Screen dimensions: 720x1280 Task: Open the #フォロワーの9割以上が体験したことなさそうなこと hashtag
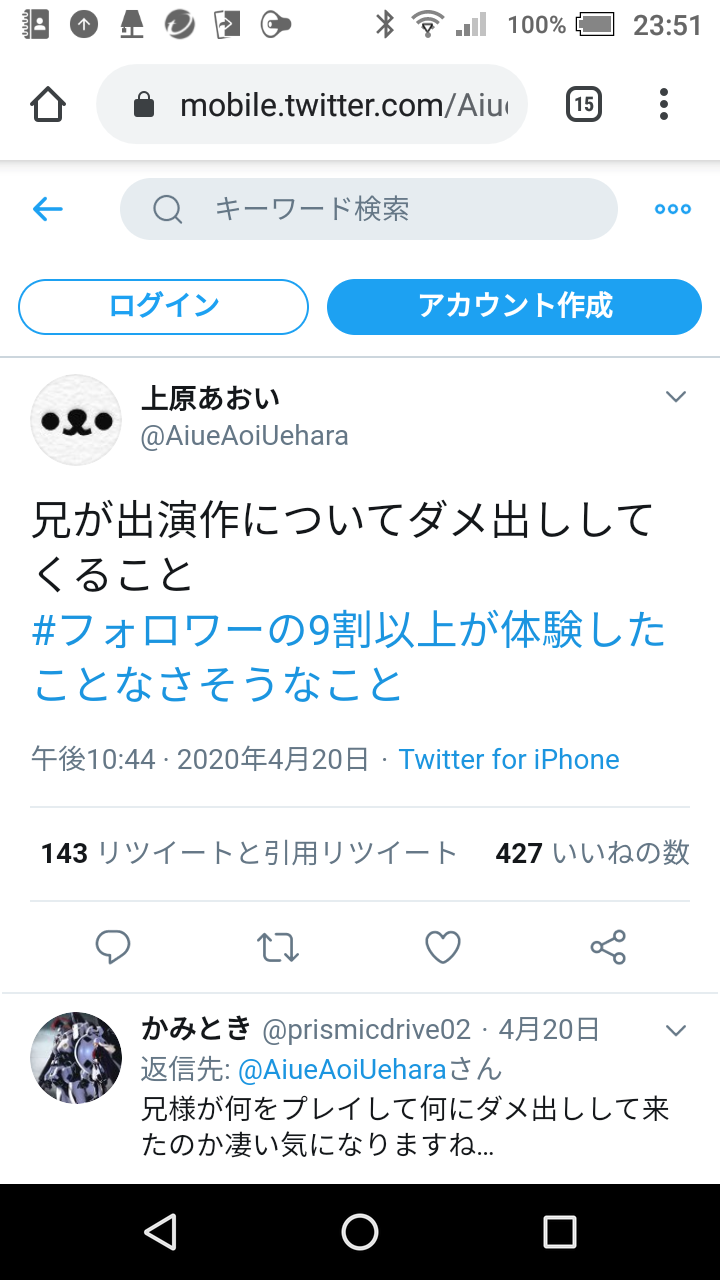click(x=348, y=658)
